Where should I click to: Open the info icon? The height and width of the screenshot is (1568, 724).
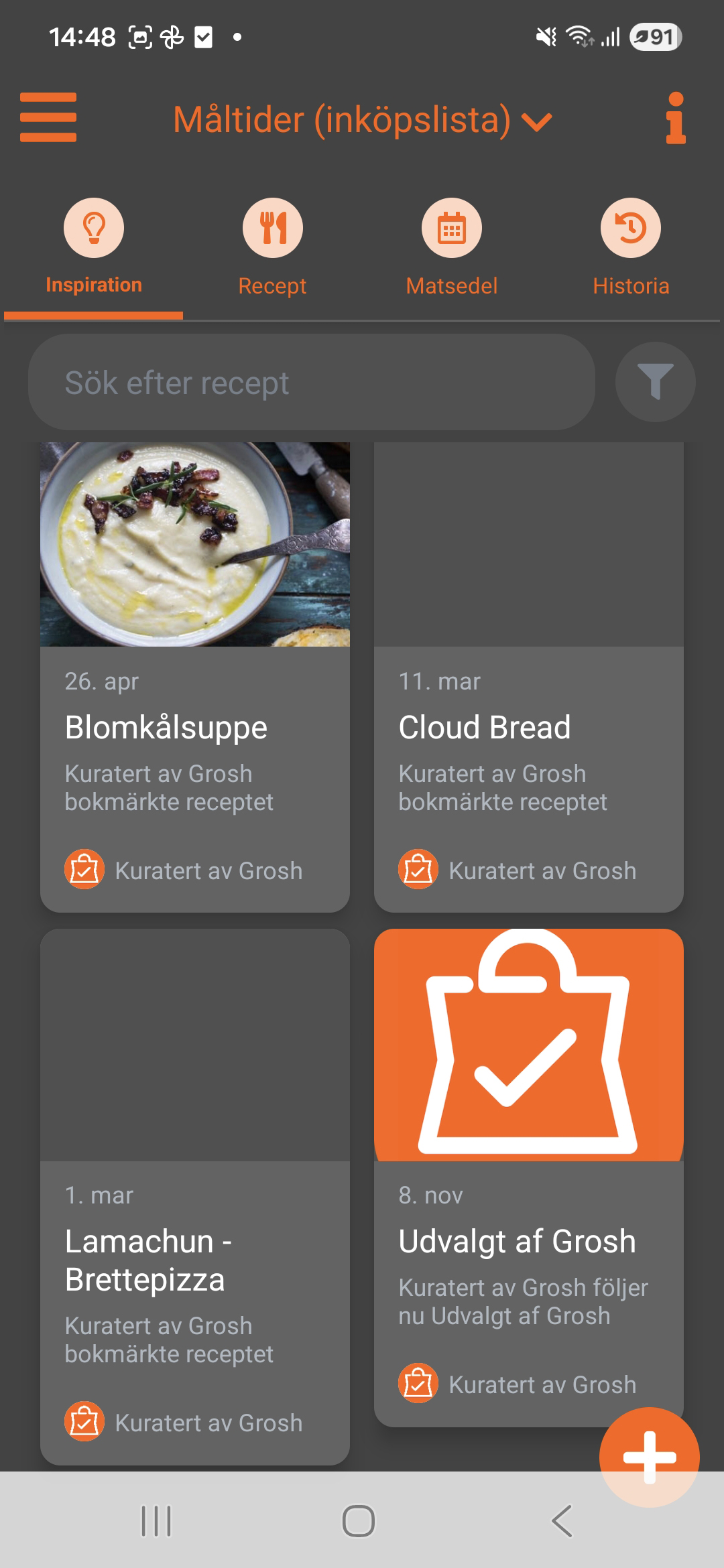coord(676,119)
